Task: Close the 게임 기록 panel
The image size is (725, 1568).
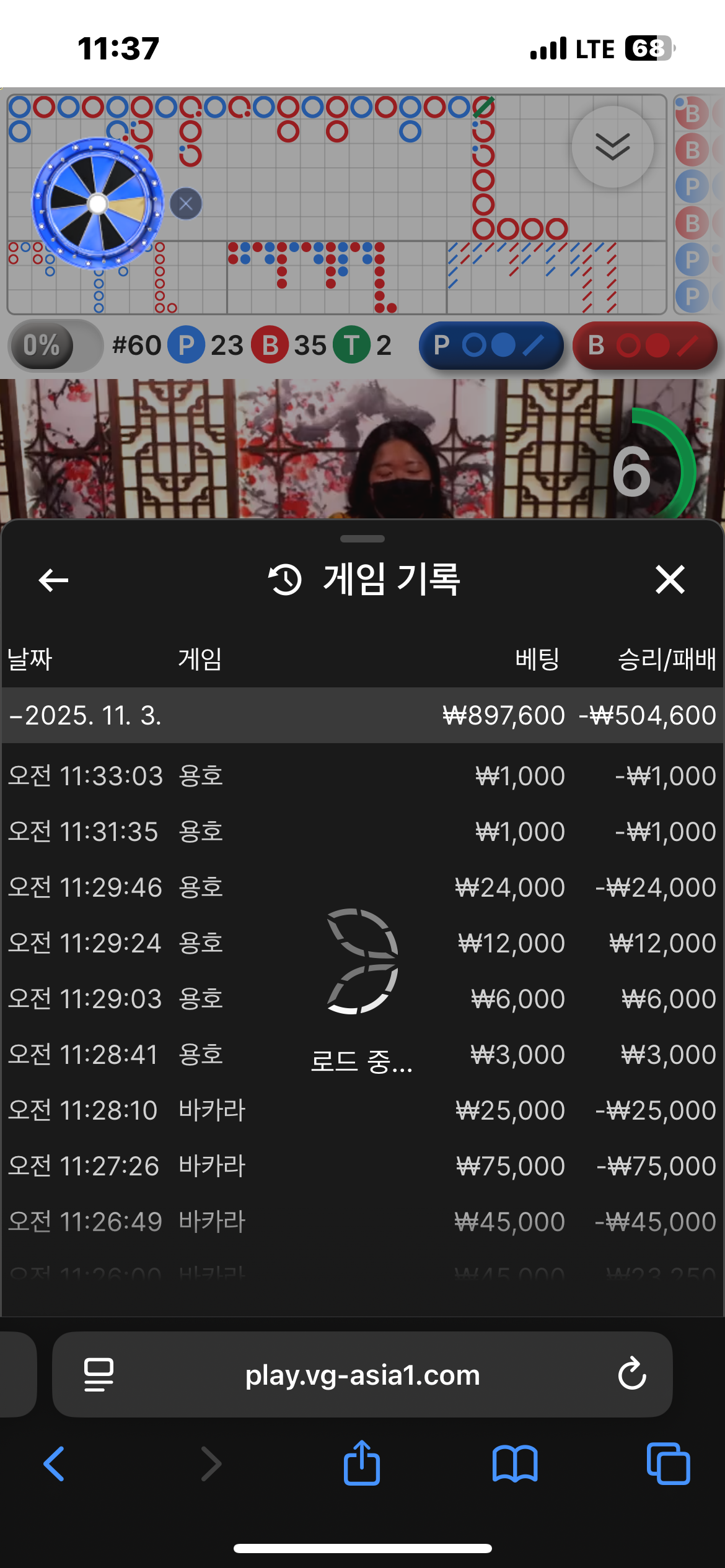Action: point(670,580)
